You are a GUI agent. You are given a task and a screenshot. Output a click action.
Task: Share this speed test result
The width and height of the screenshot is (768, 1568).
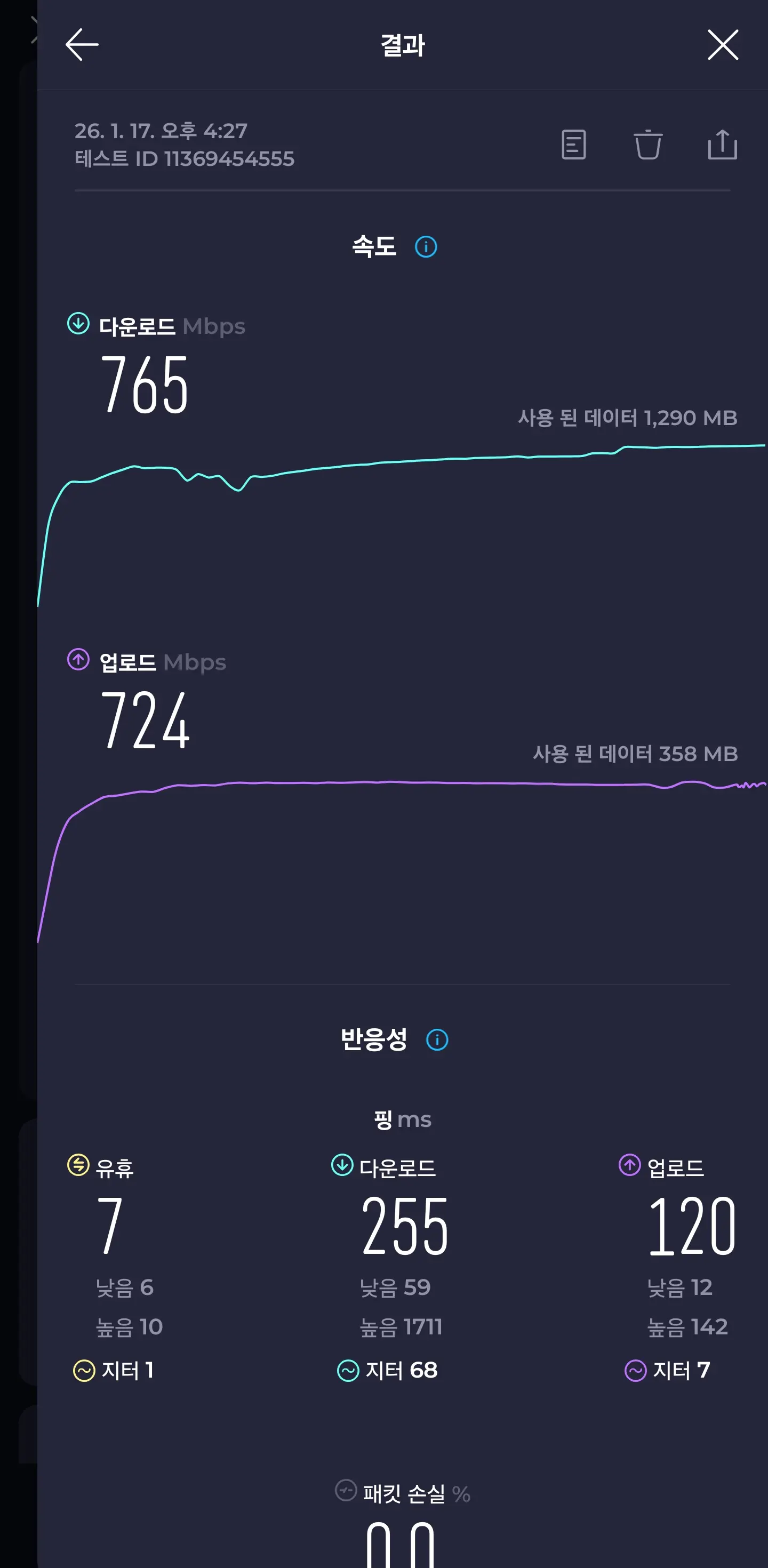click(722, 145)
